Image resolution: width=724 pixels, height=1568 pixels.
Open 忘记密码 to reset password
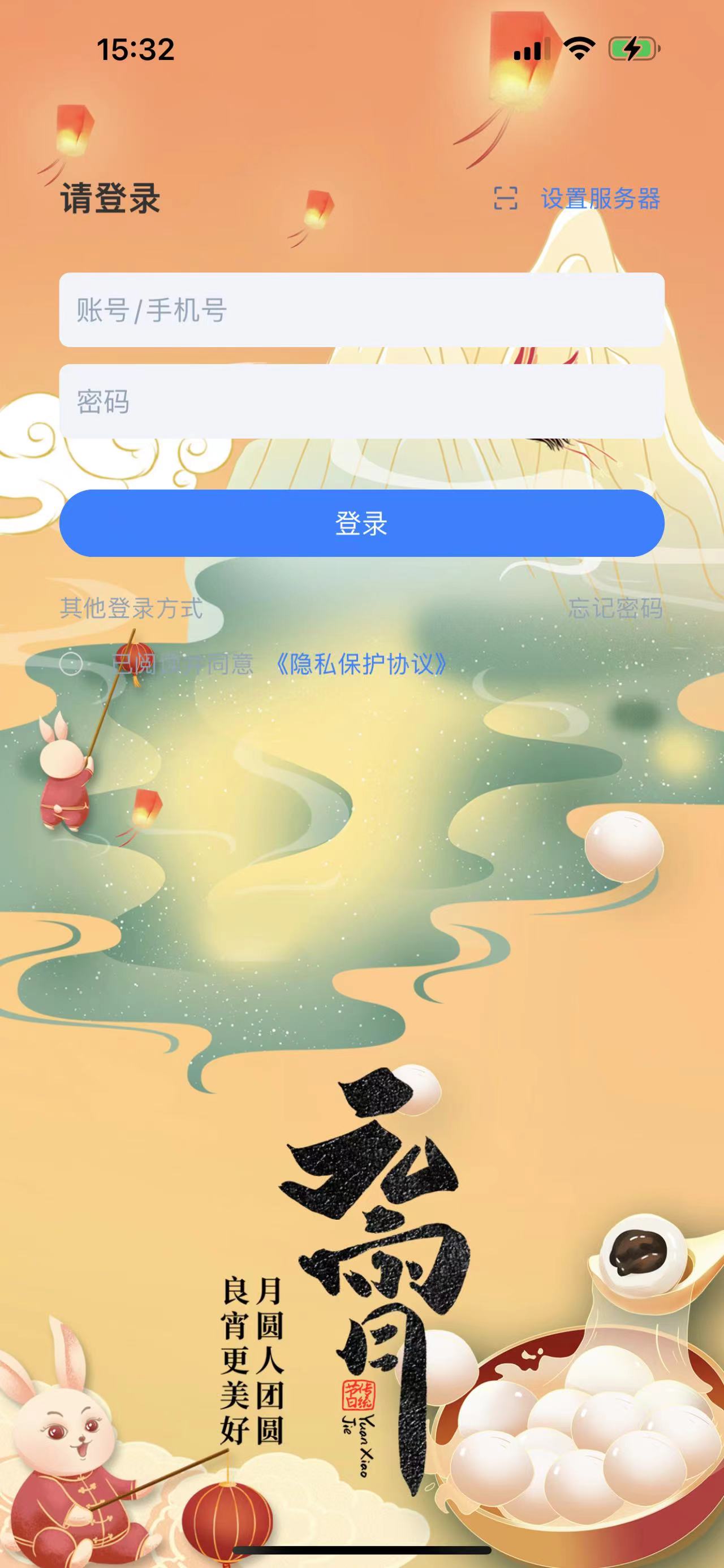(615, 608)
